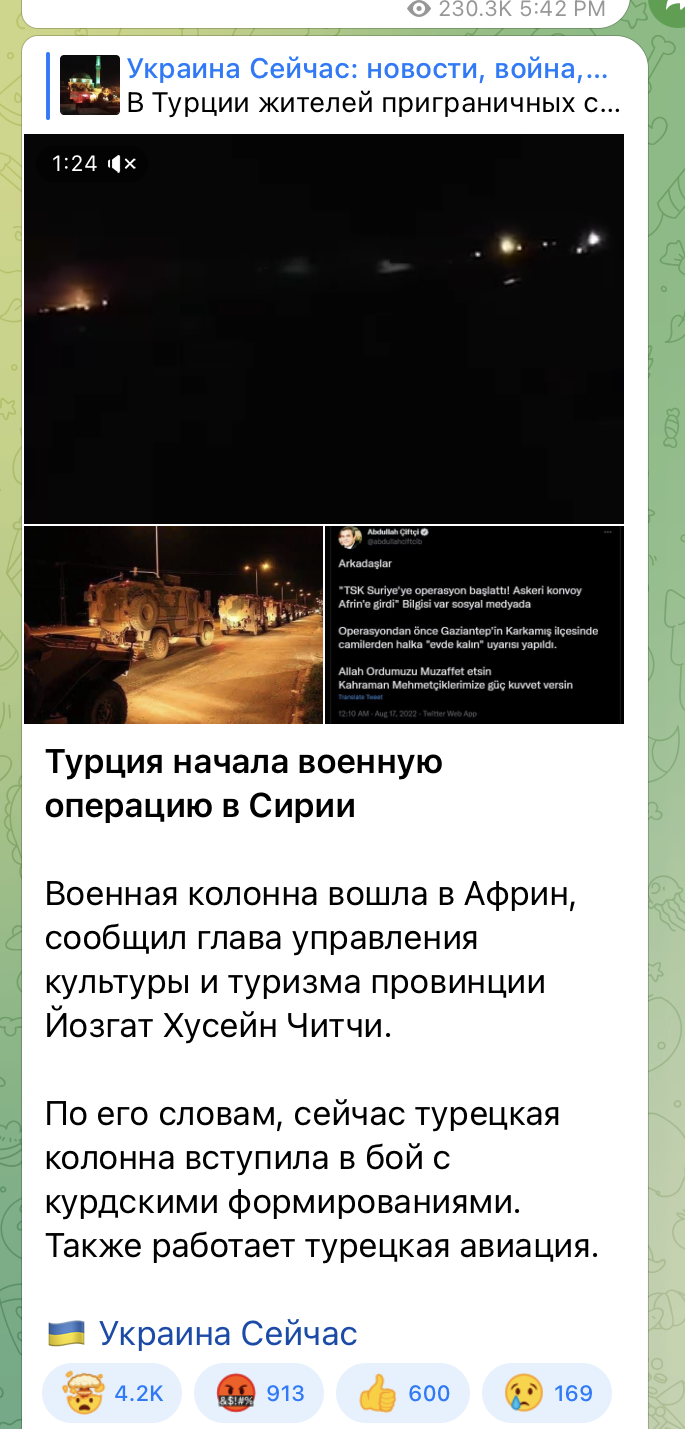Give the post a thumbs up (600)
685x1429 pixels.
(x=404, y=1393)
